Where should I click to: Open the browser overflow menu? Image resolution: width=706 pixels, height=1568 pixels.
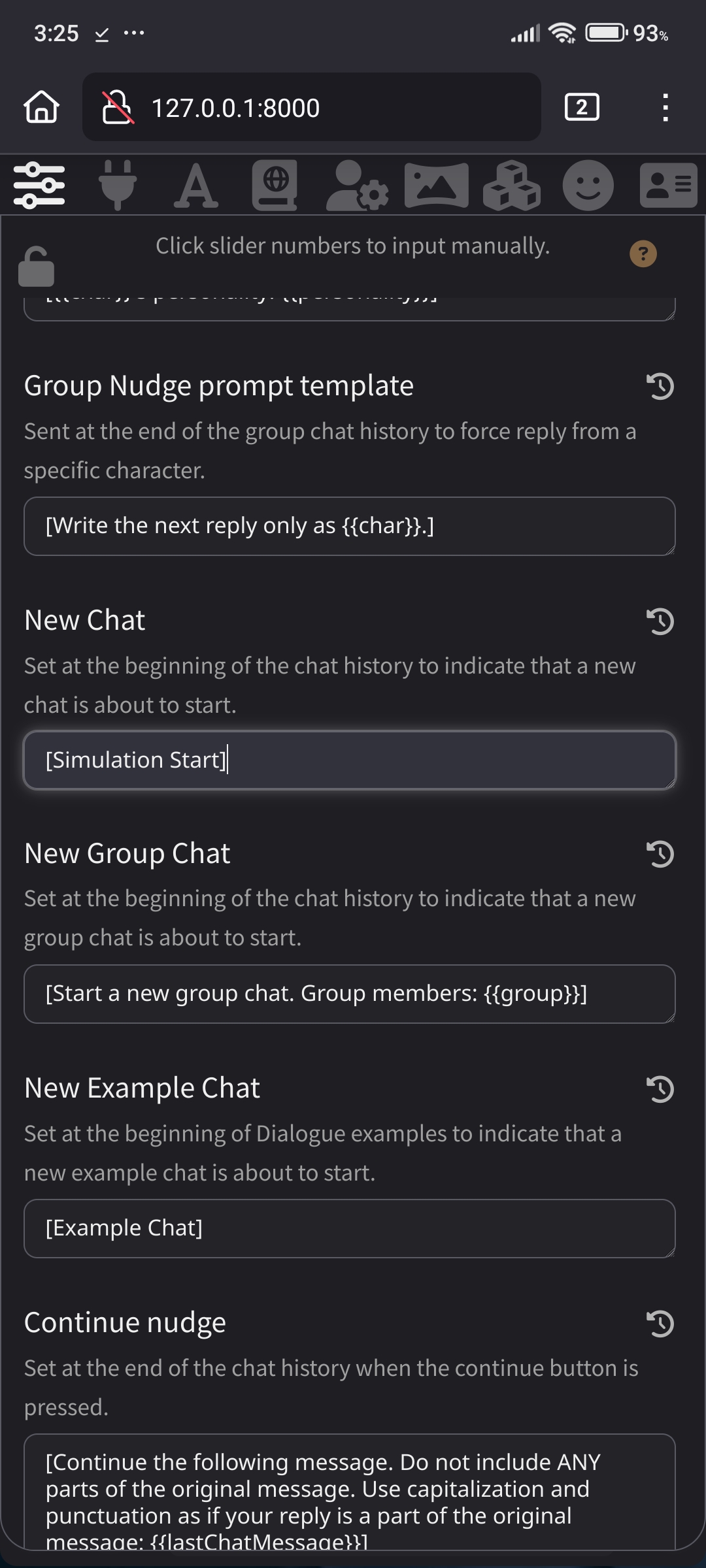(x=665, y=107)
